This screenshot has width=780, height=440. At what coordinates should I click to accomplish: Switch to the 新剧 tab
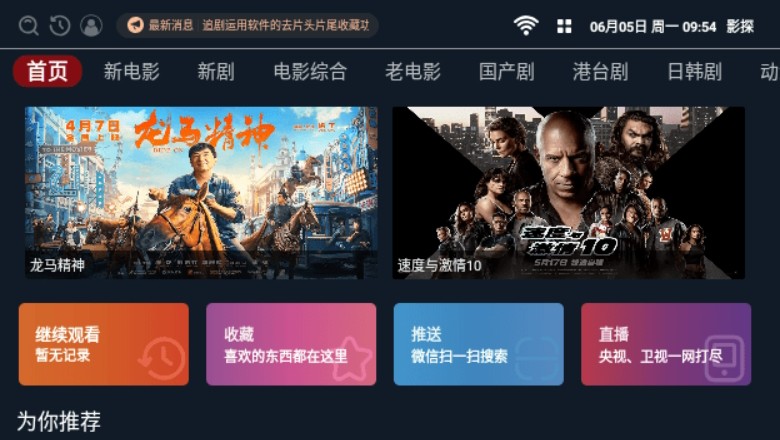[x=215, y=71]
